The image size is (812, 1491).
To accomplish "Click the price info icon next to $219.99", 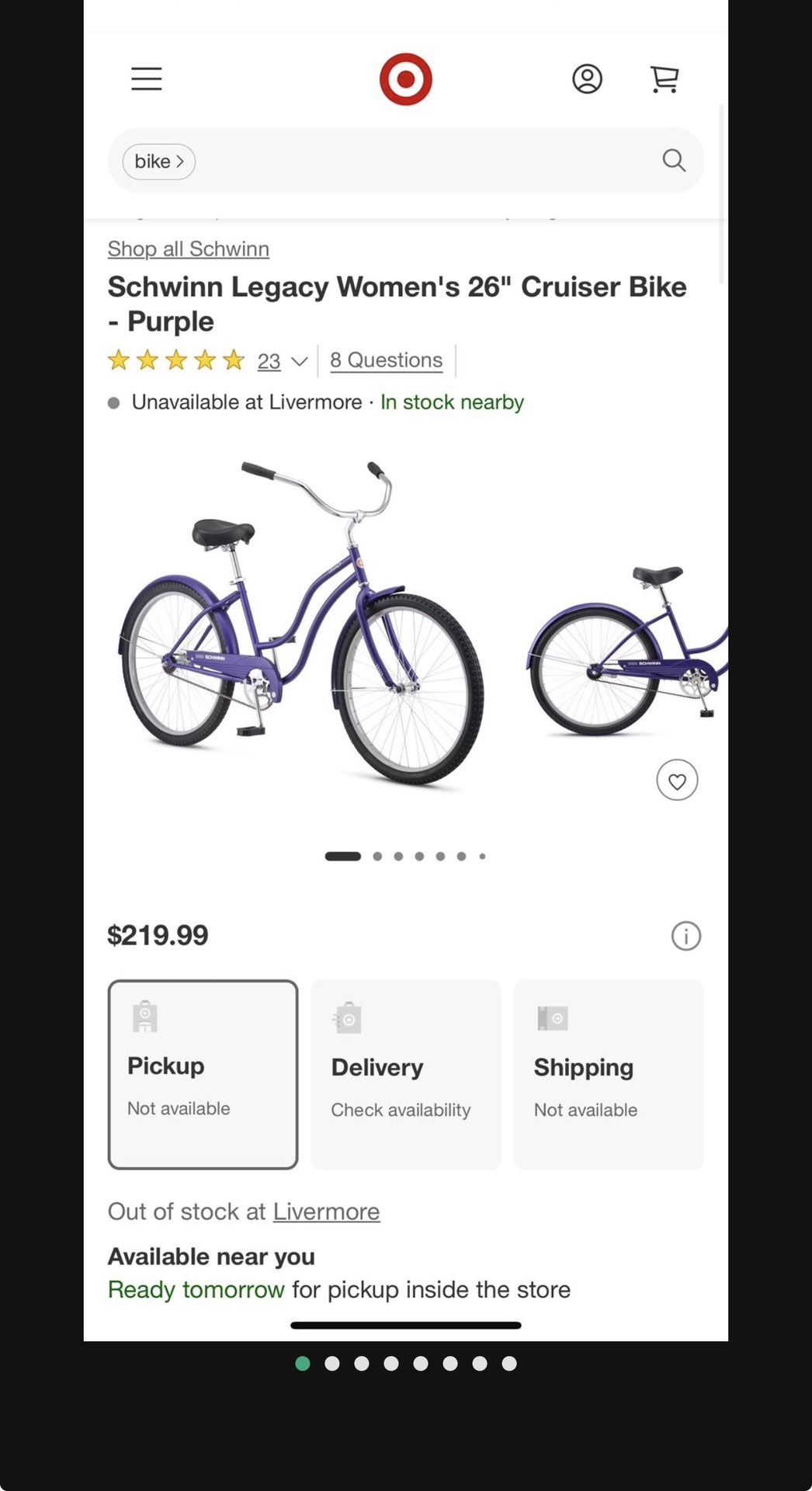I will [x=685, y=937].
